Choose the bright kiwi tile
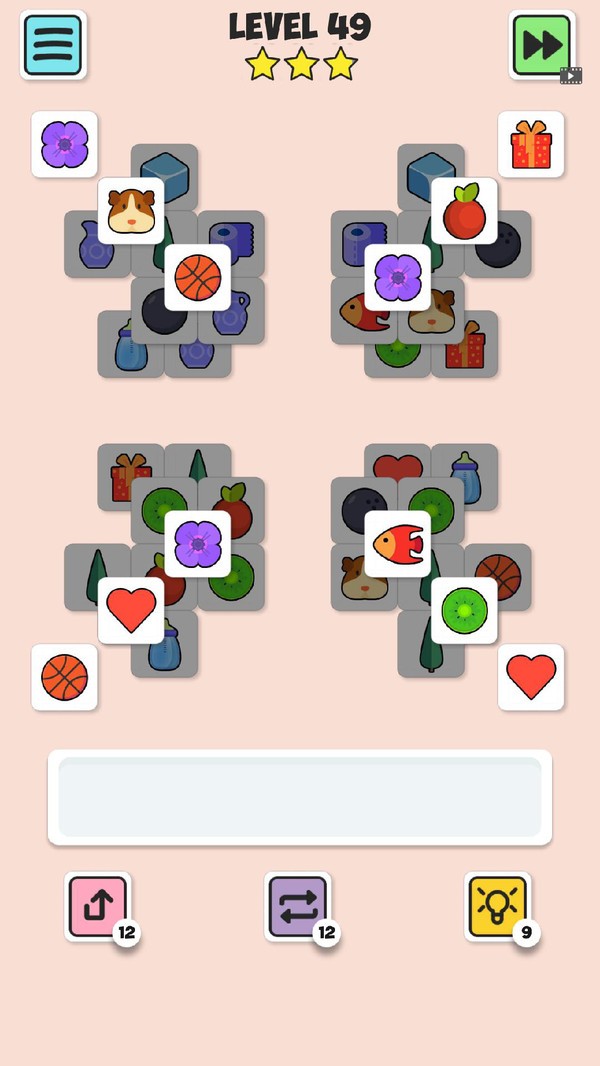Viewport: 600px width, 1066px height. tap(464, 610)
